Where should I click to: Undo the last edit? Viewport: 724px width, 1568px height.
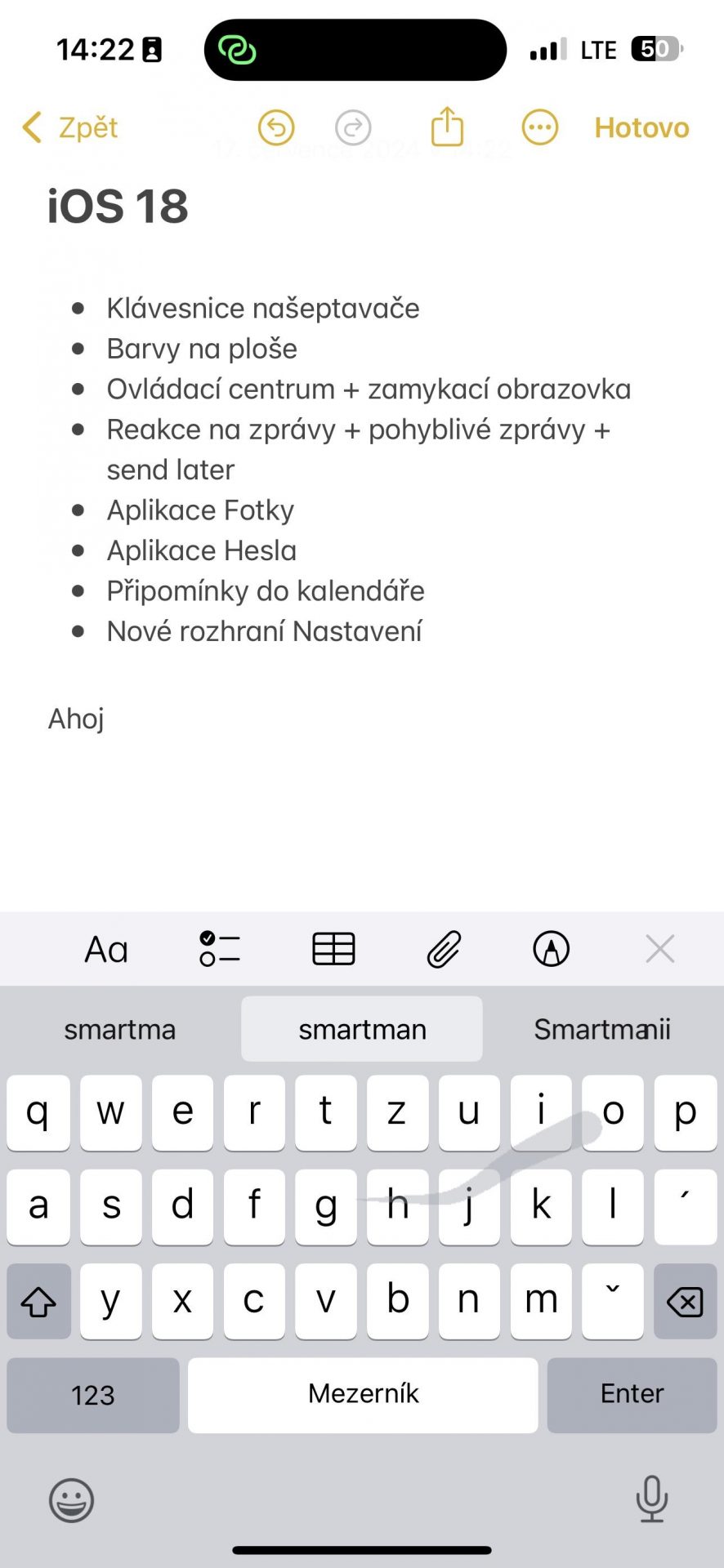(276, 128)
